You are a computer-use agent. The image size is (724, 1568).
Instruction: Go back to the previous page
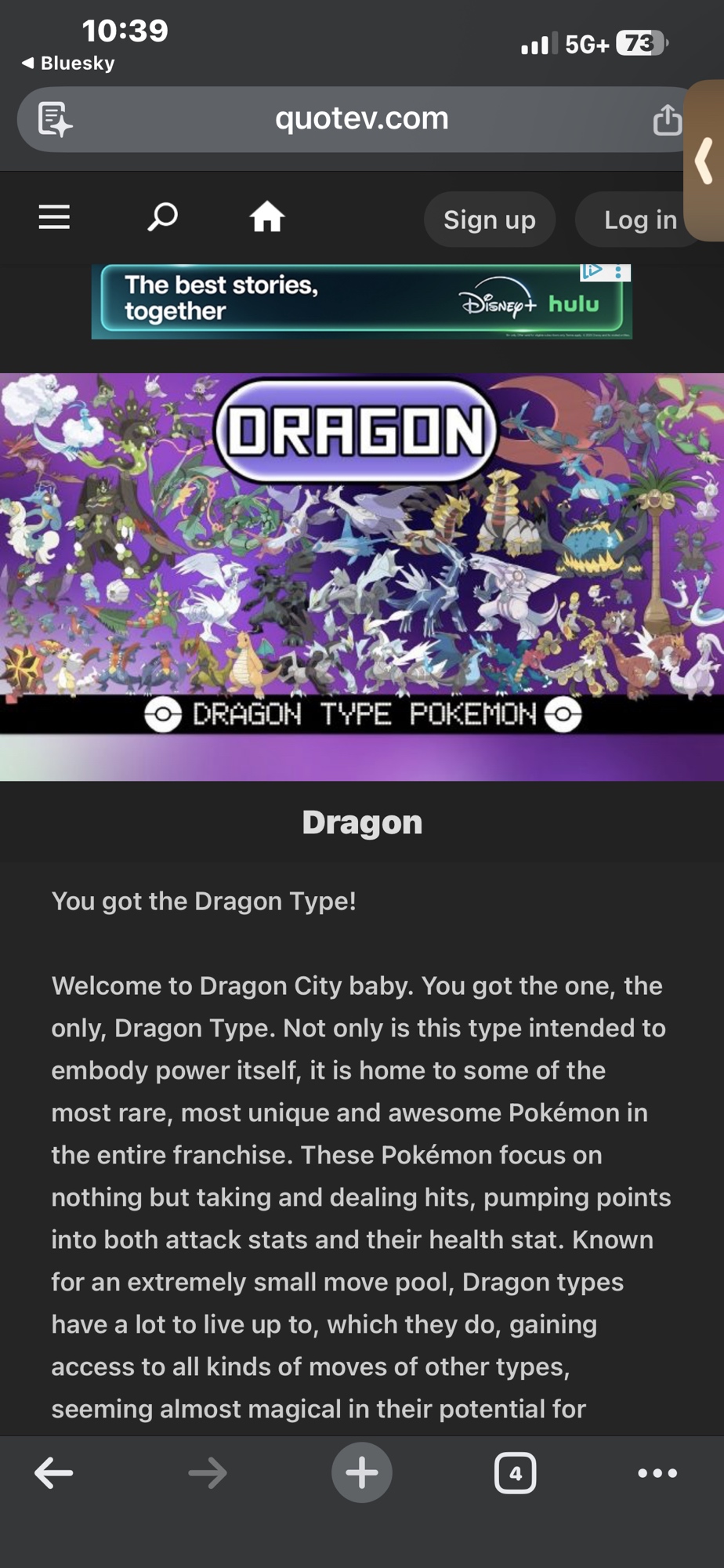coord(54,1473)
